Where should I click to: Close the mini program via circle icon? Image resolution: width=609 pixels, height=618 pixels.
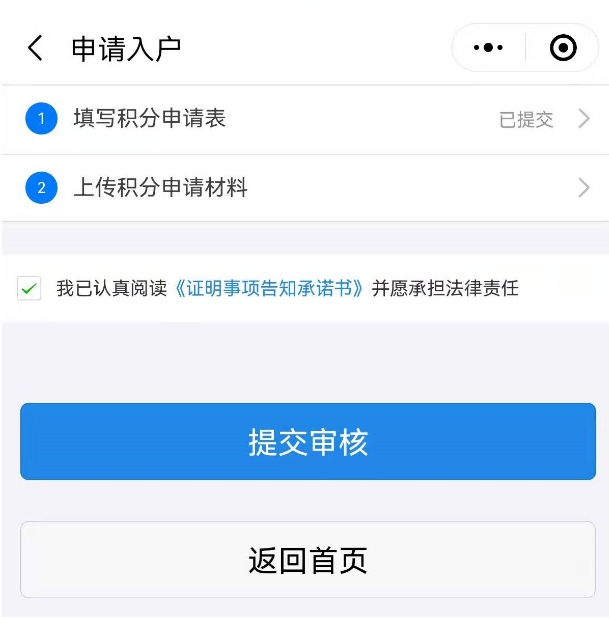[563, 48]
